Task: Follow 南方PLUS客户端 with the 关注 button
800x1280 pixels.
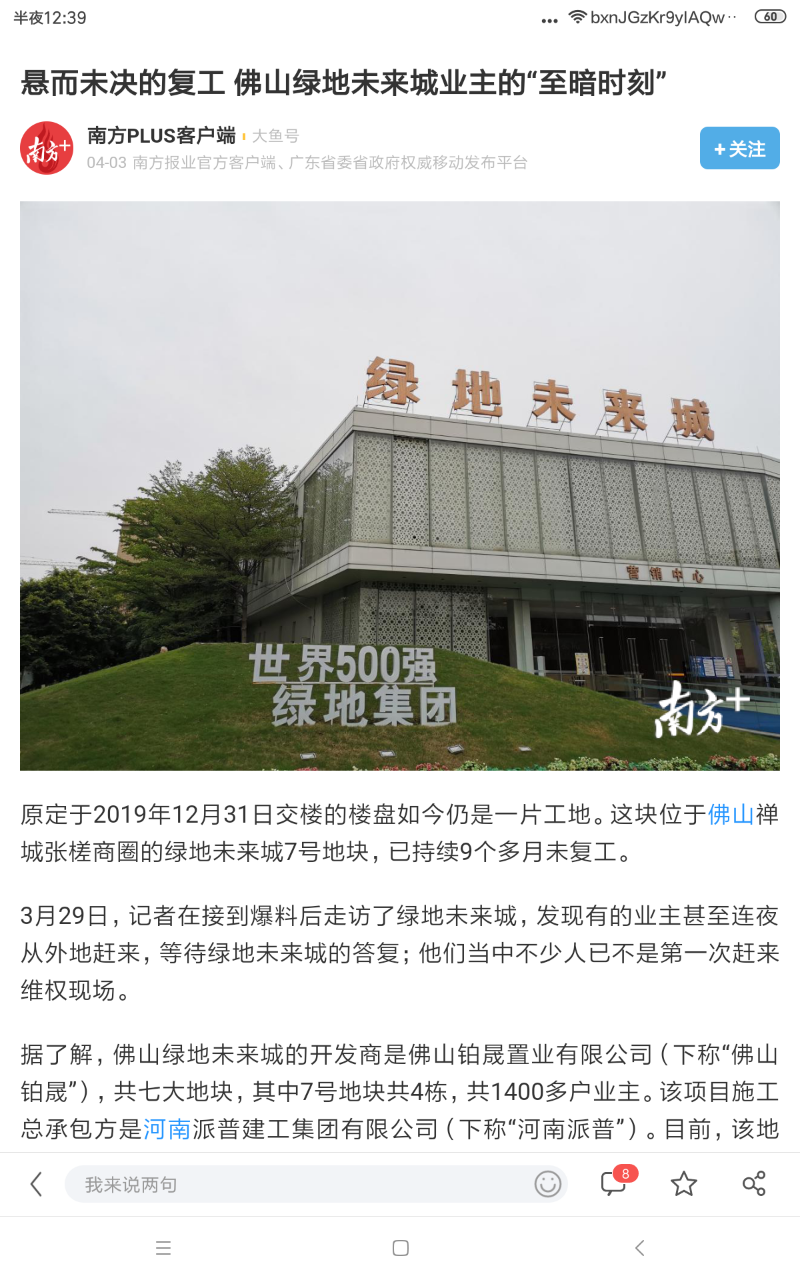Action: click(739, 149)
